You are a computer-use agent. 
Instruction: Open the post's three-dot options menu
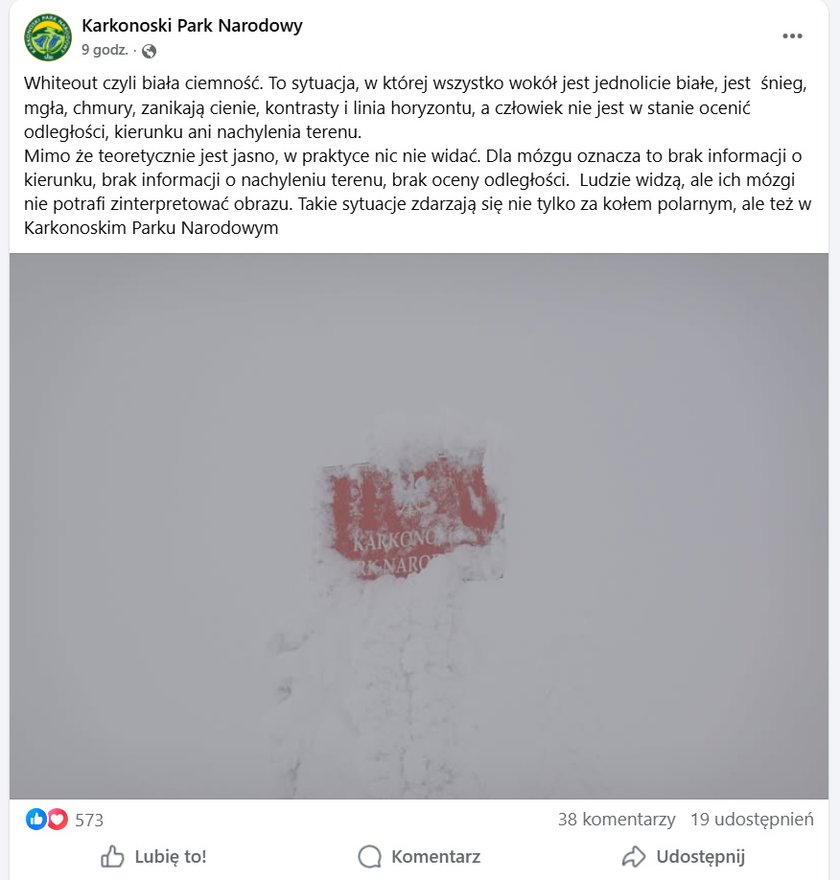(x=792, y=36)
